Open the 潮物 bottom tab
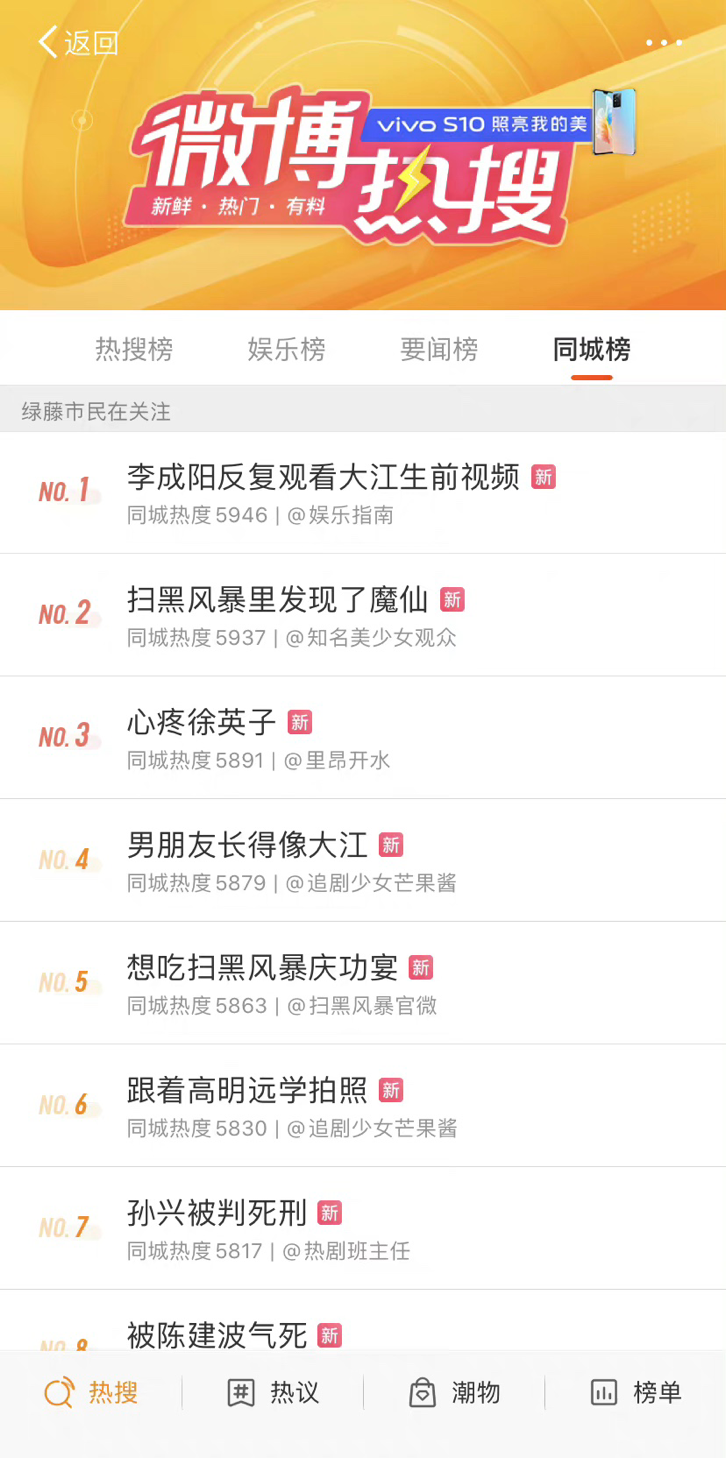The height and width of the screenshot is (1458, 726). pos(454,1392)
